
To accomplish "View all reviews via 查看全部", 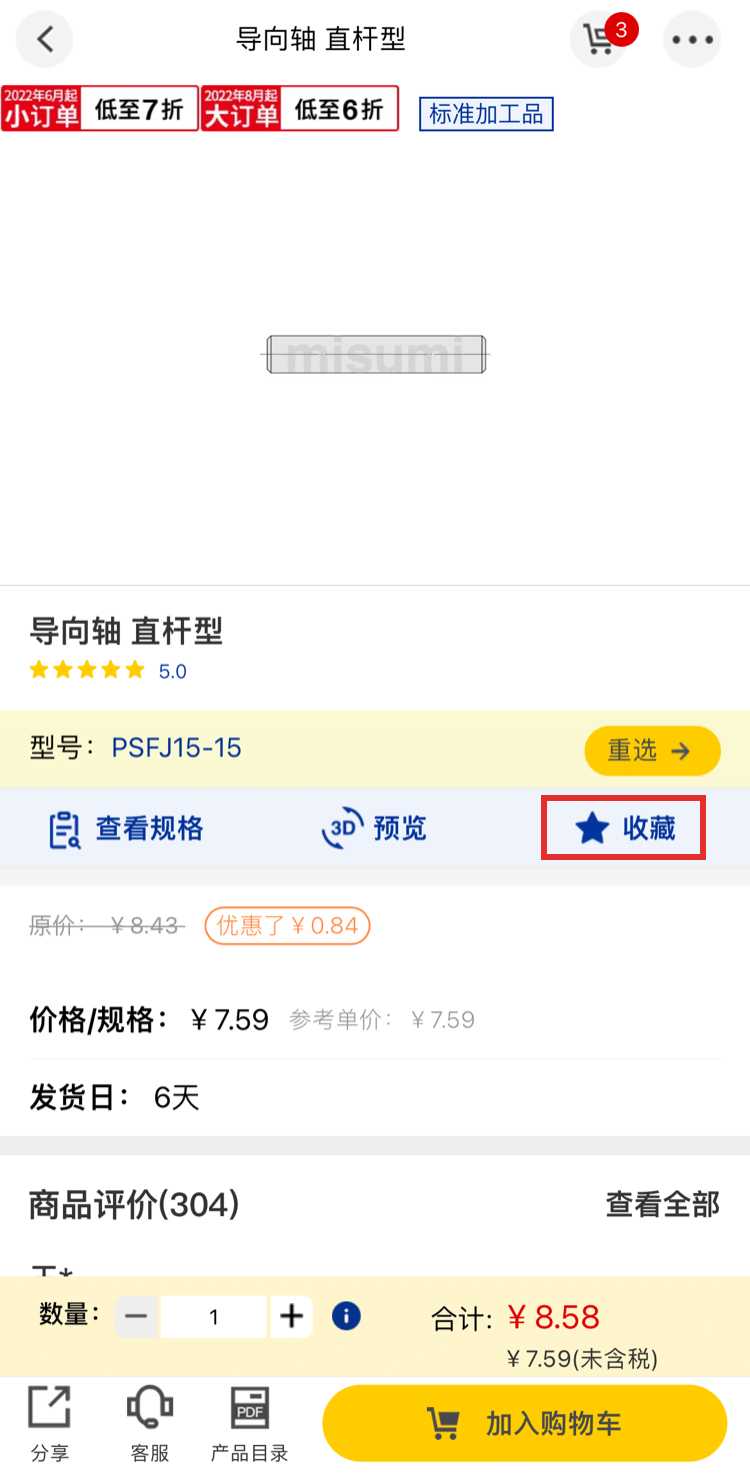I will [x=662, y=1204].
